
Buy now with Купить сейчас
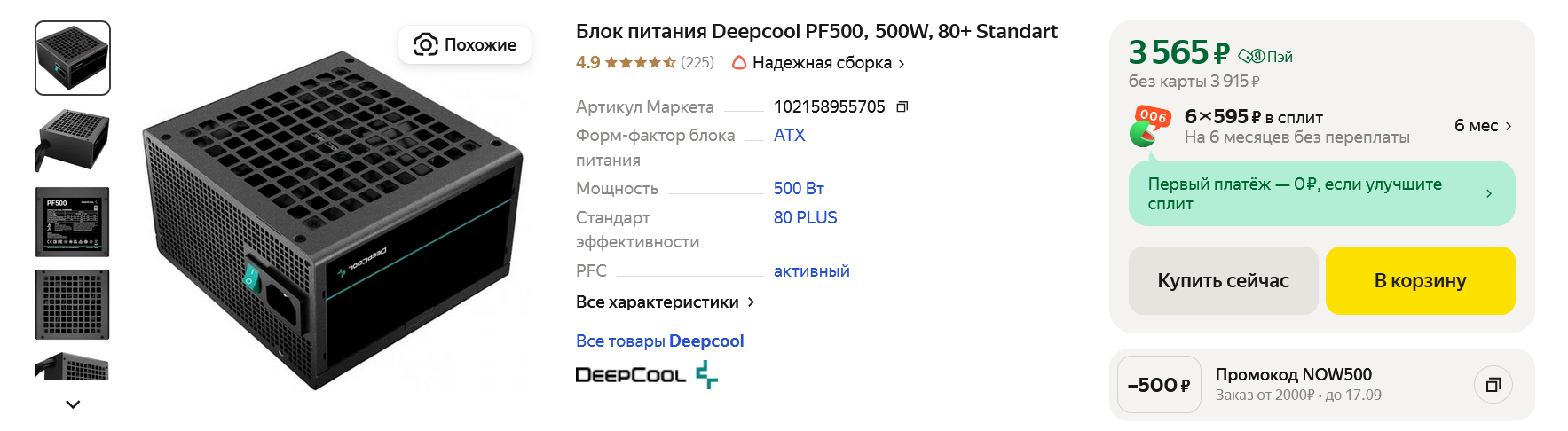click(x=1223, y=280)
